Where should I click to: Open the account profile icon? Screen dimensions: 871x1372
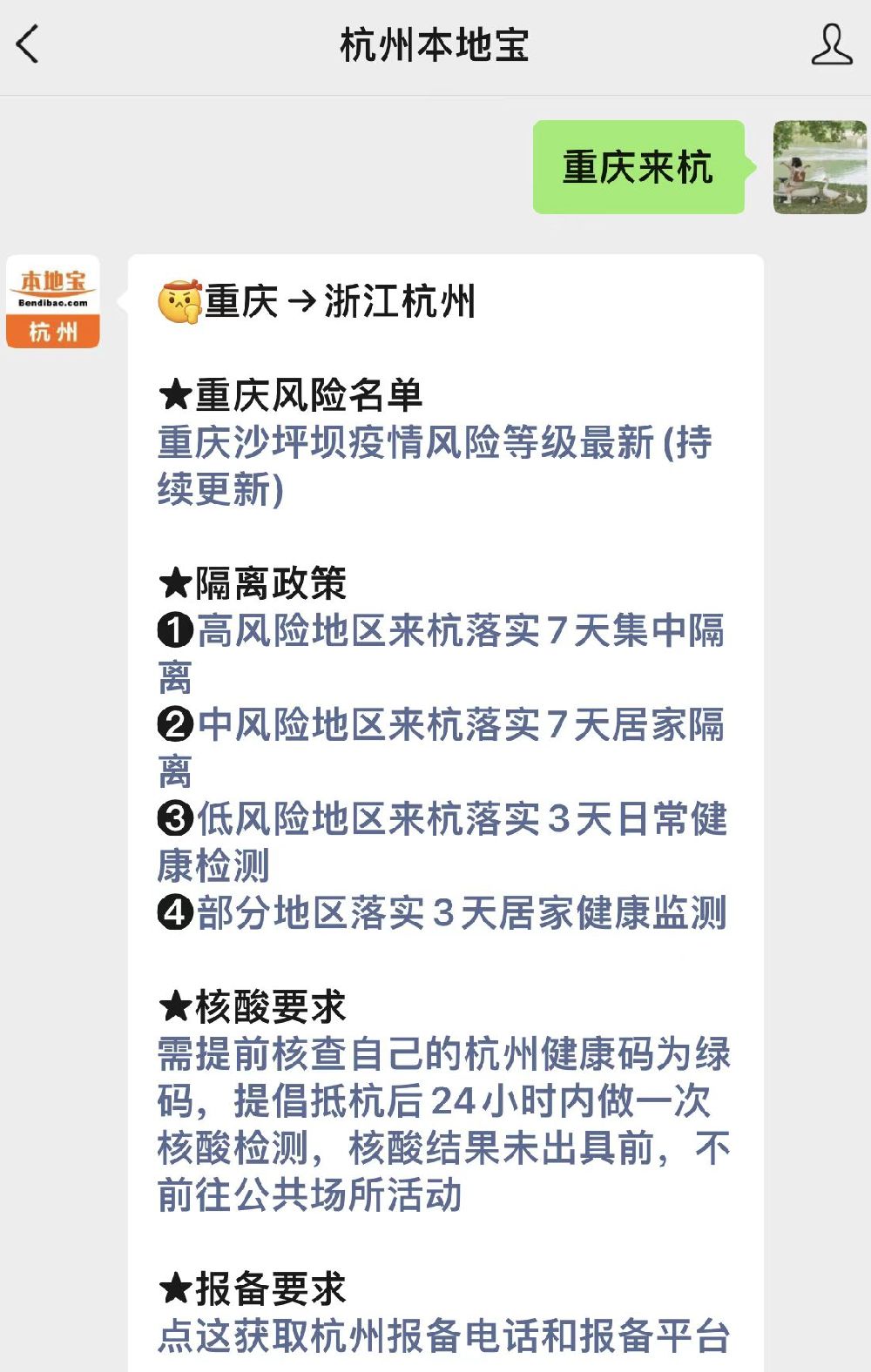831,44
